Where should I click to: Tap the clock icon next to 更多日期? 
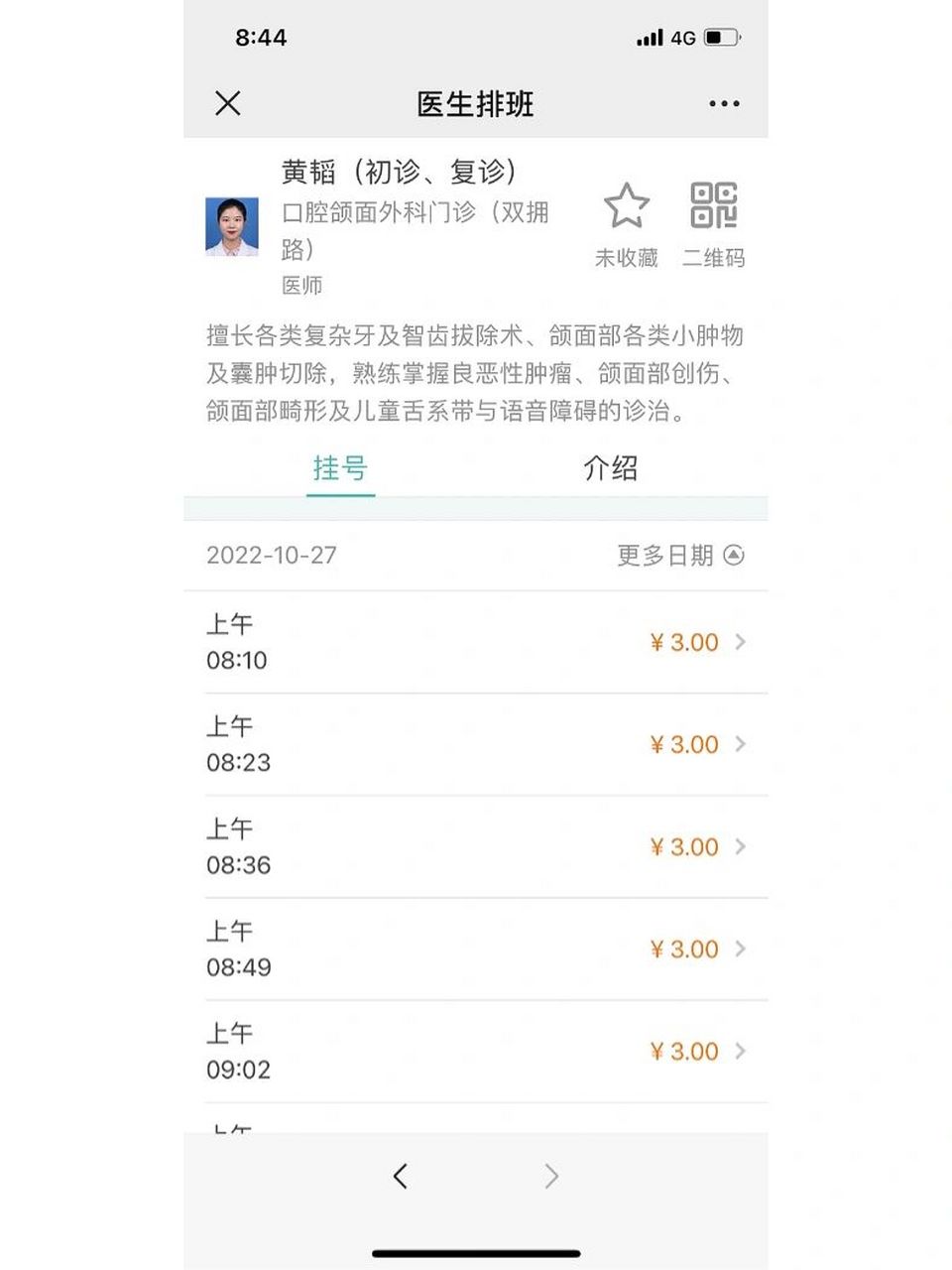pos(734,557)
